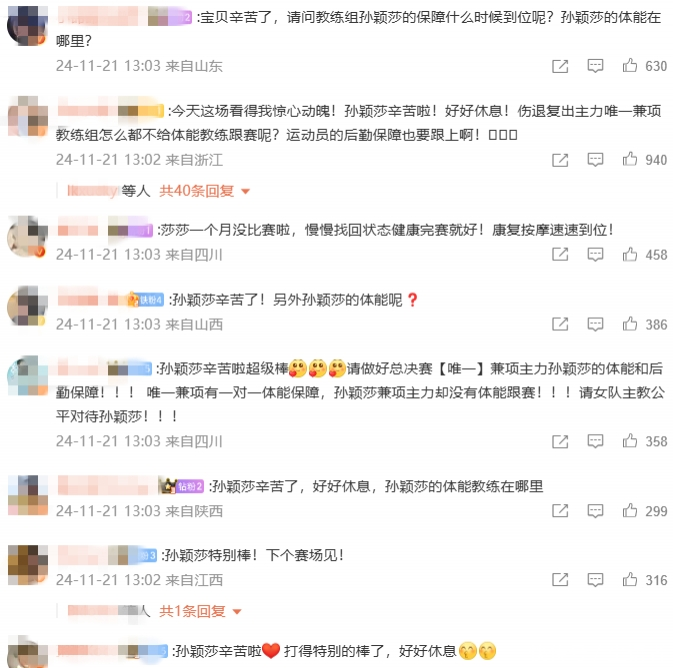Reply to the comment from 山东
Screen dimensions: 673x668
pyautogui.click(x=595, y=66)
